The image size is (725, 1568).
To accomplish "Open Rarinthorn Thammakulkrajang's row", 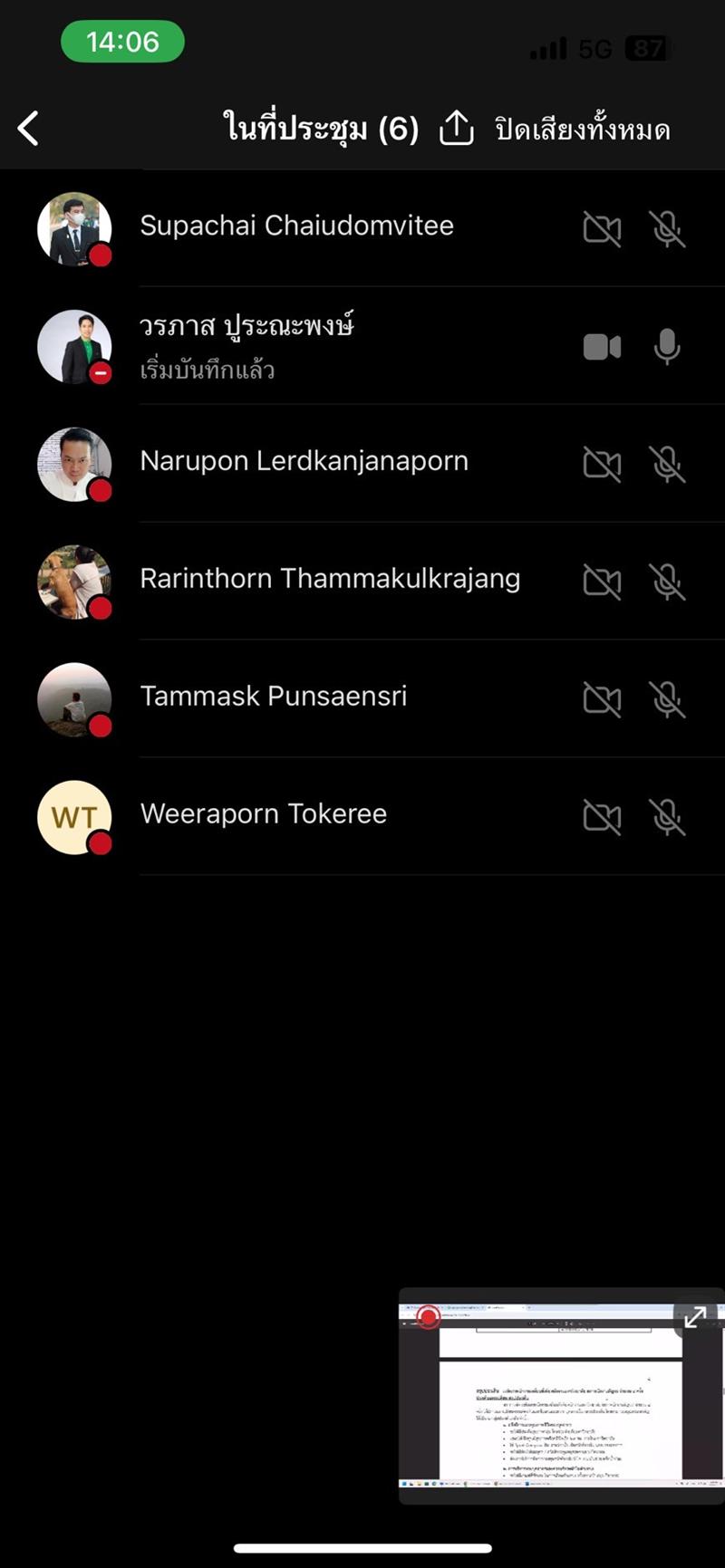I will click(x=330, y=580).
